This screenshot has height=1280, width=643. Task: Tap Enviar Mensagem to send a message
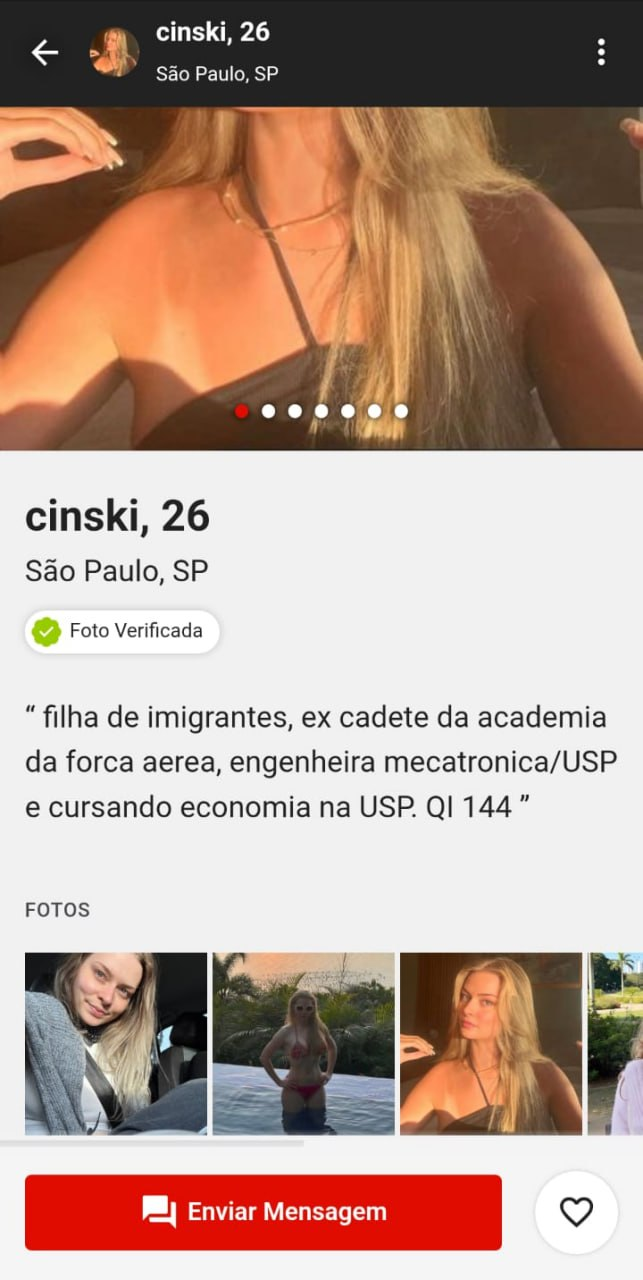(263, 1212)
